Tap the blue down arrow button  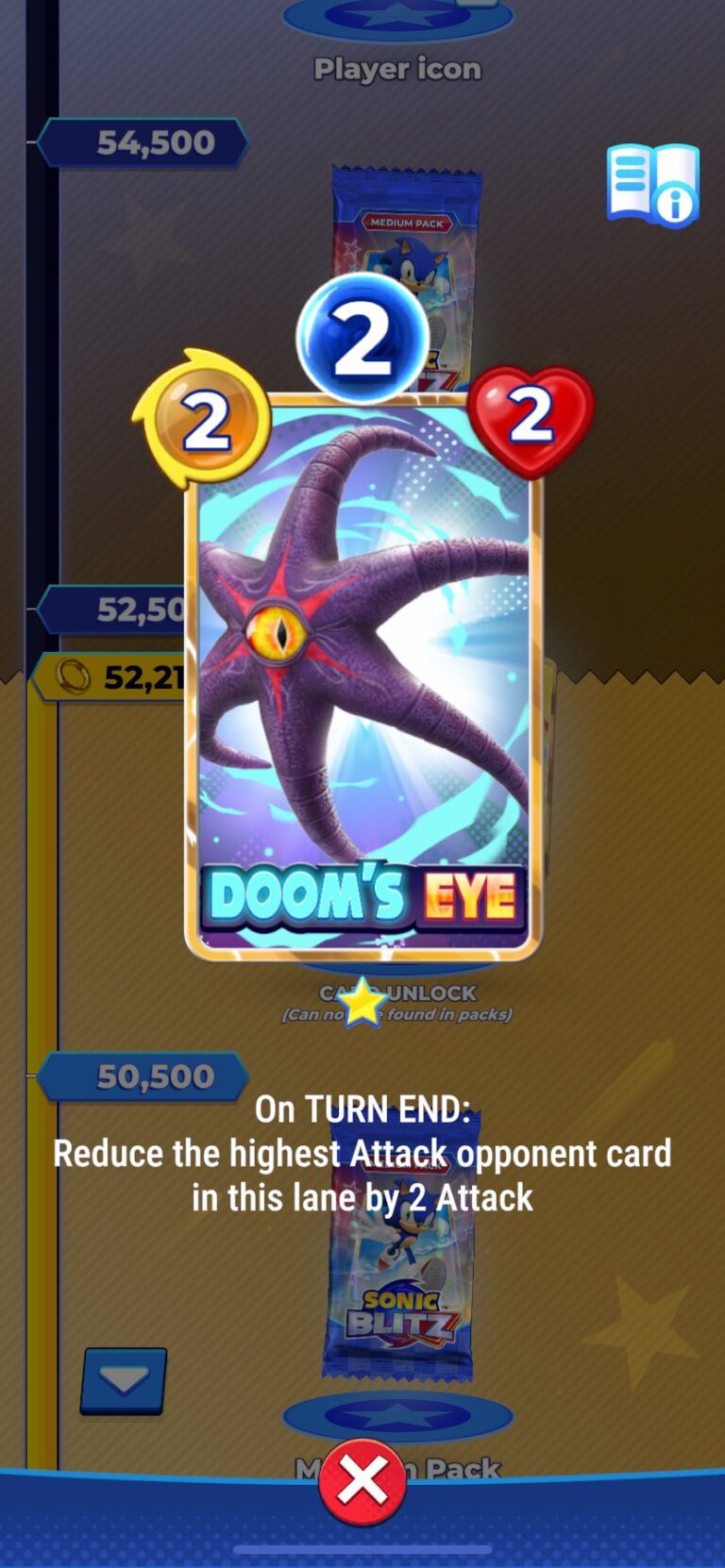coord(124,1381)
